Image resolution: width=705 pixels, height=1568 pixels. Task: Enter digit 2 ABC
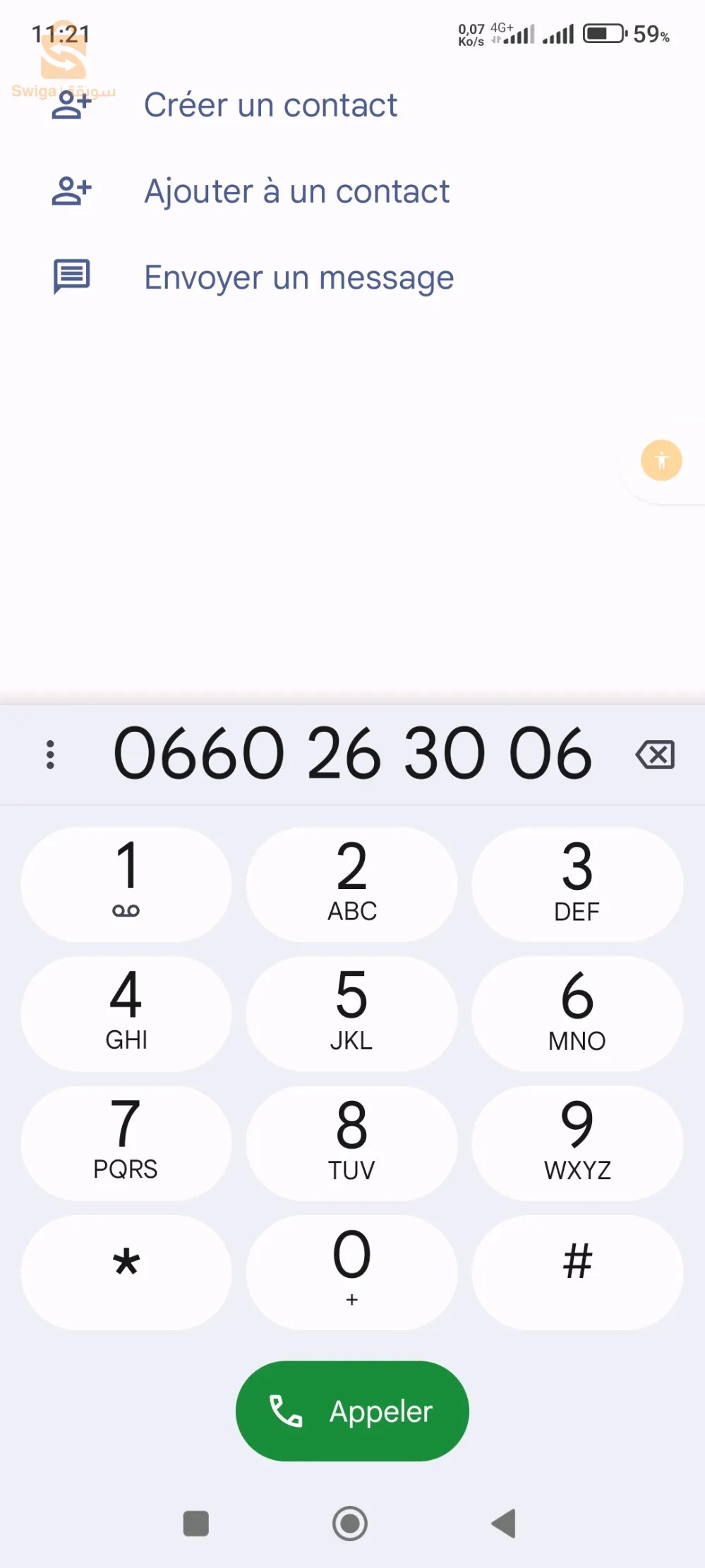click(x=351, y=884)
